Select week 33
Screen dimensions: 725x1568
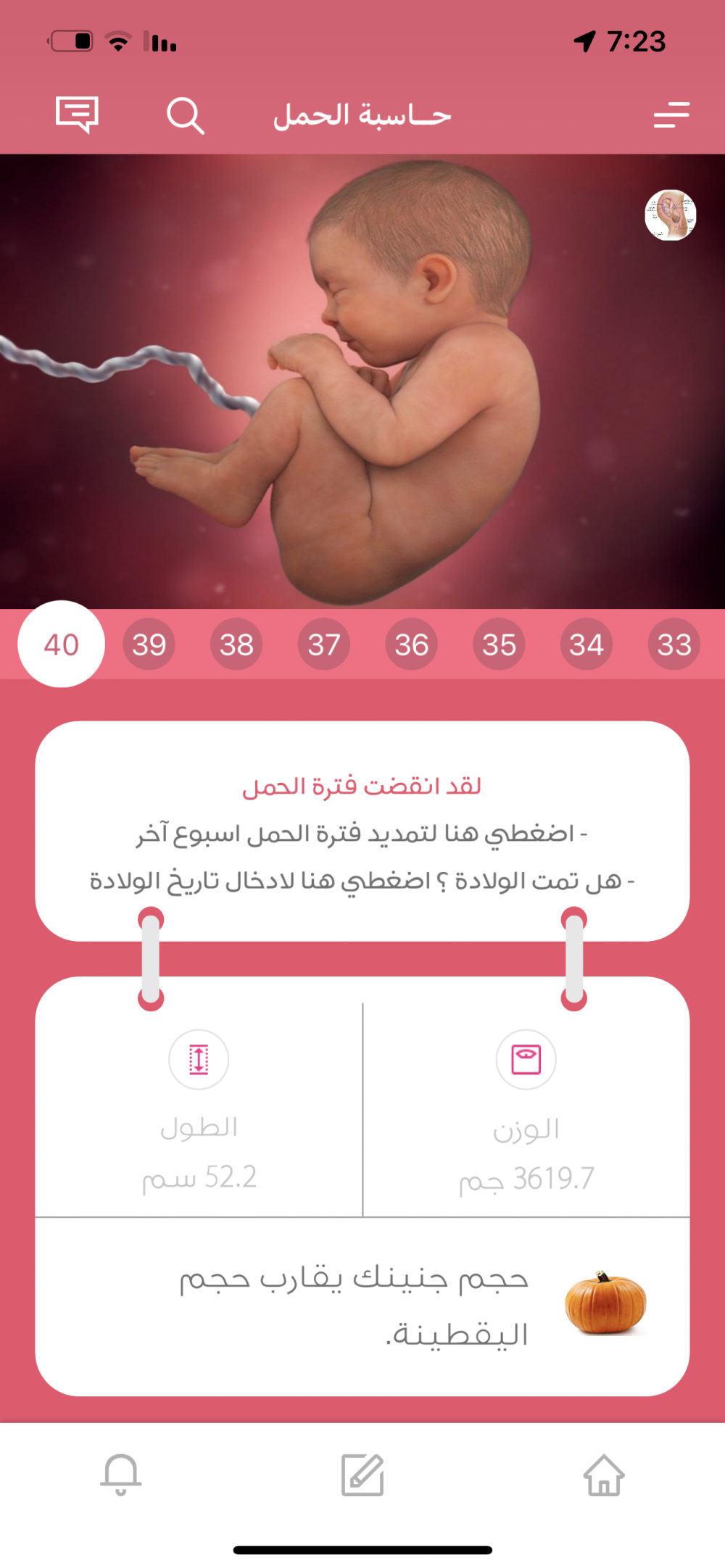[674, 644]
